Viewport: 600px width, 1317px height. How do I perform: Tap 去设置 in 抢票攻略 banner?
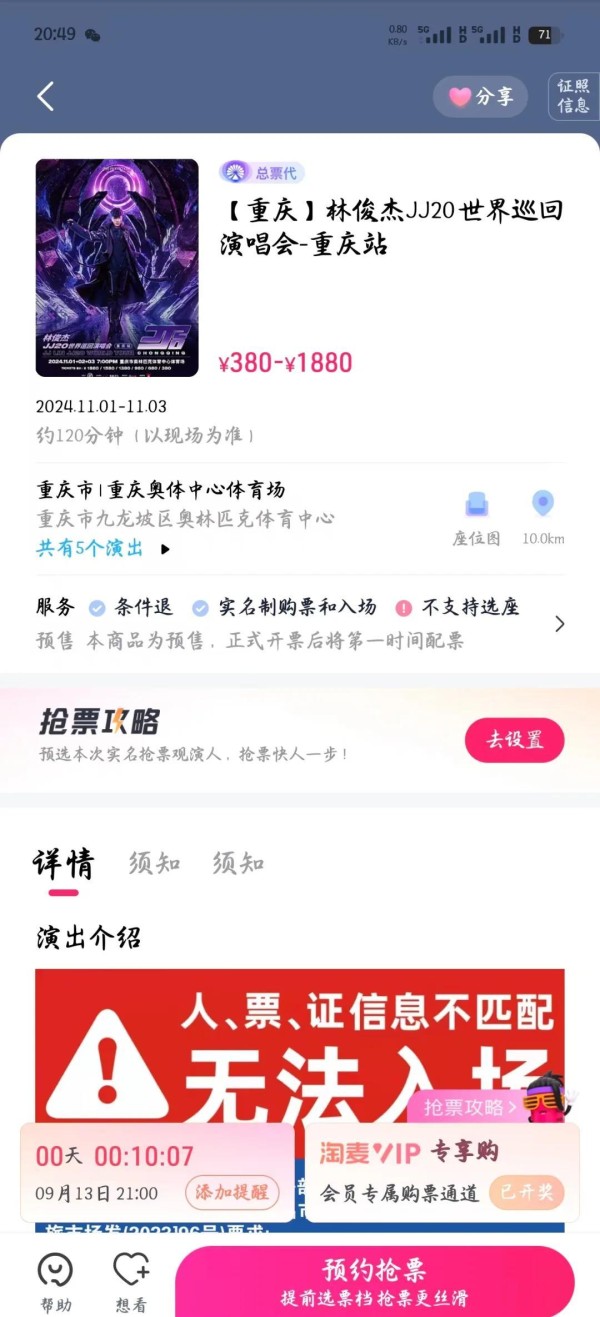(x=514, y=740)
